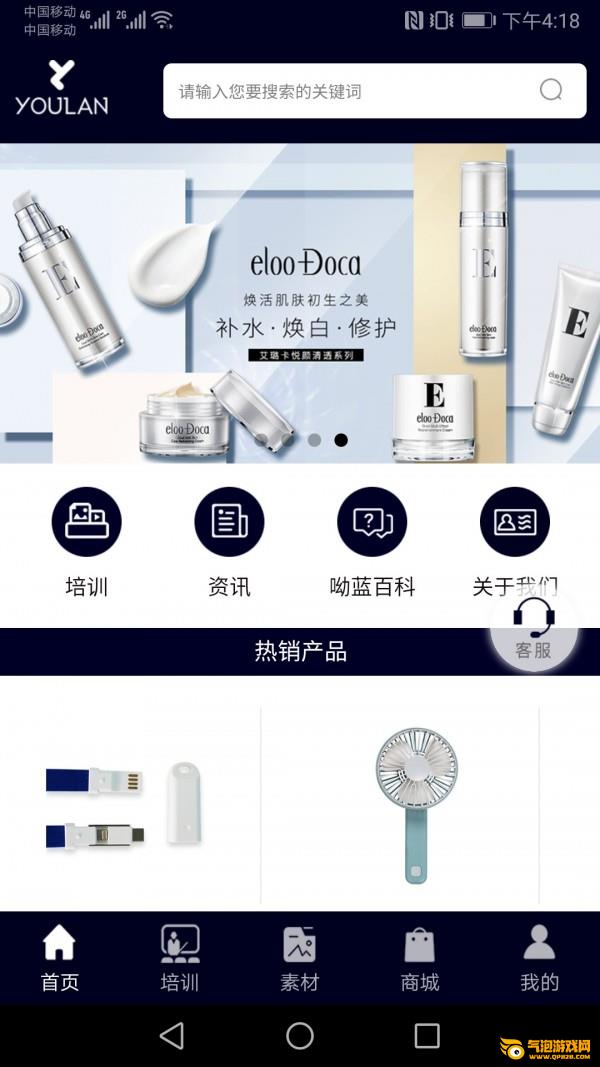Open the 资讯 news shortcut
This screenshot has height=1067, width=600.
(x=229, y=522)
